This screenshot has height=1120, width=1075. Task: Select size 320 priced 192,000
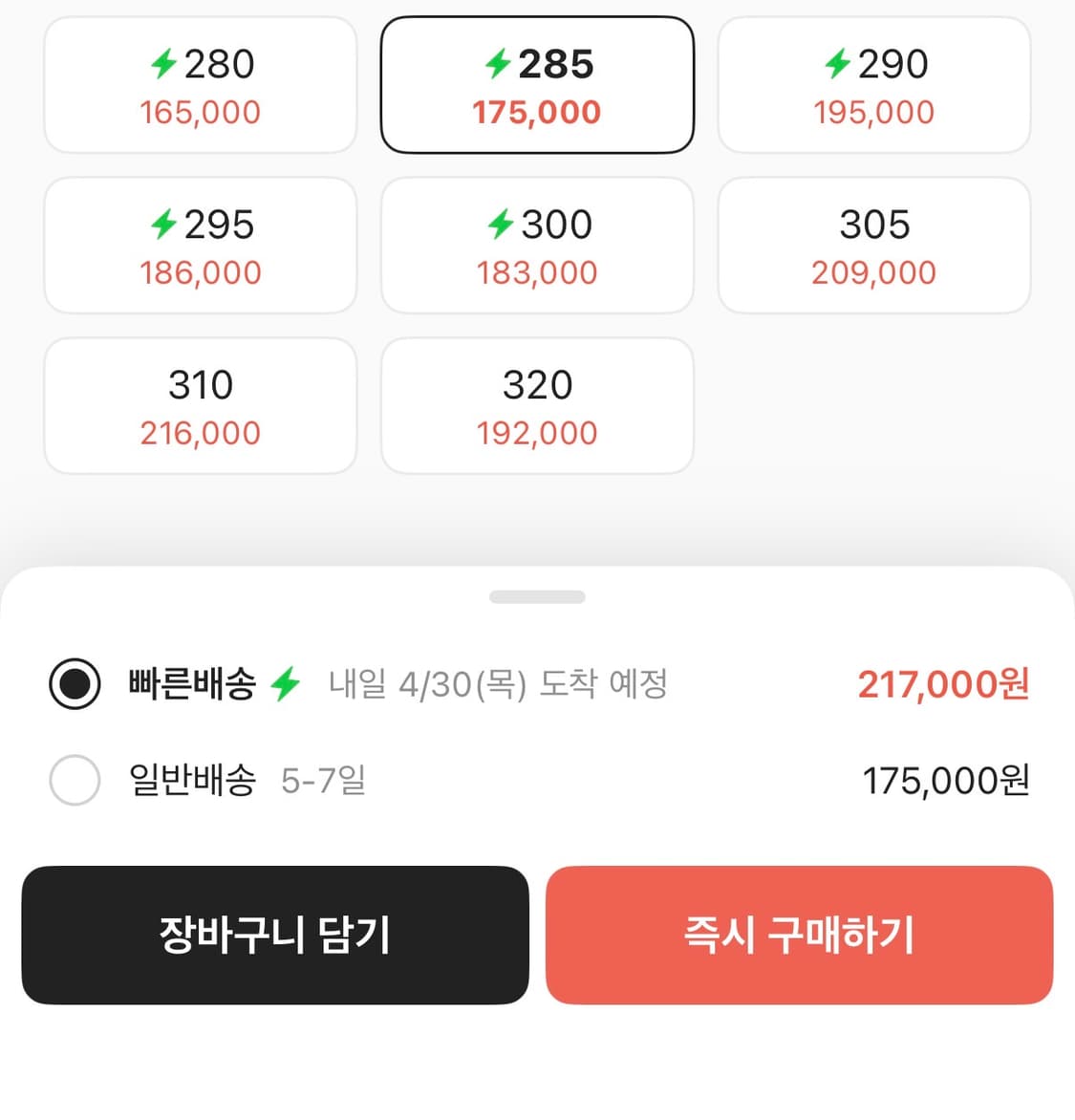pyautogui.click(x=537, y=405)
